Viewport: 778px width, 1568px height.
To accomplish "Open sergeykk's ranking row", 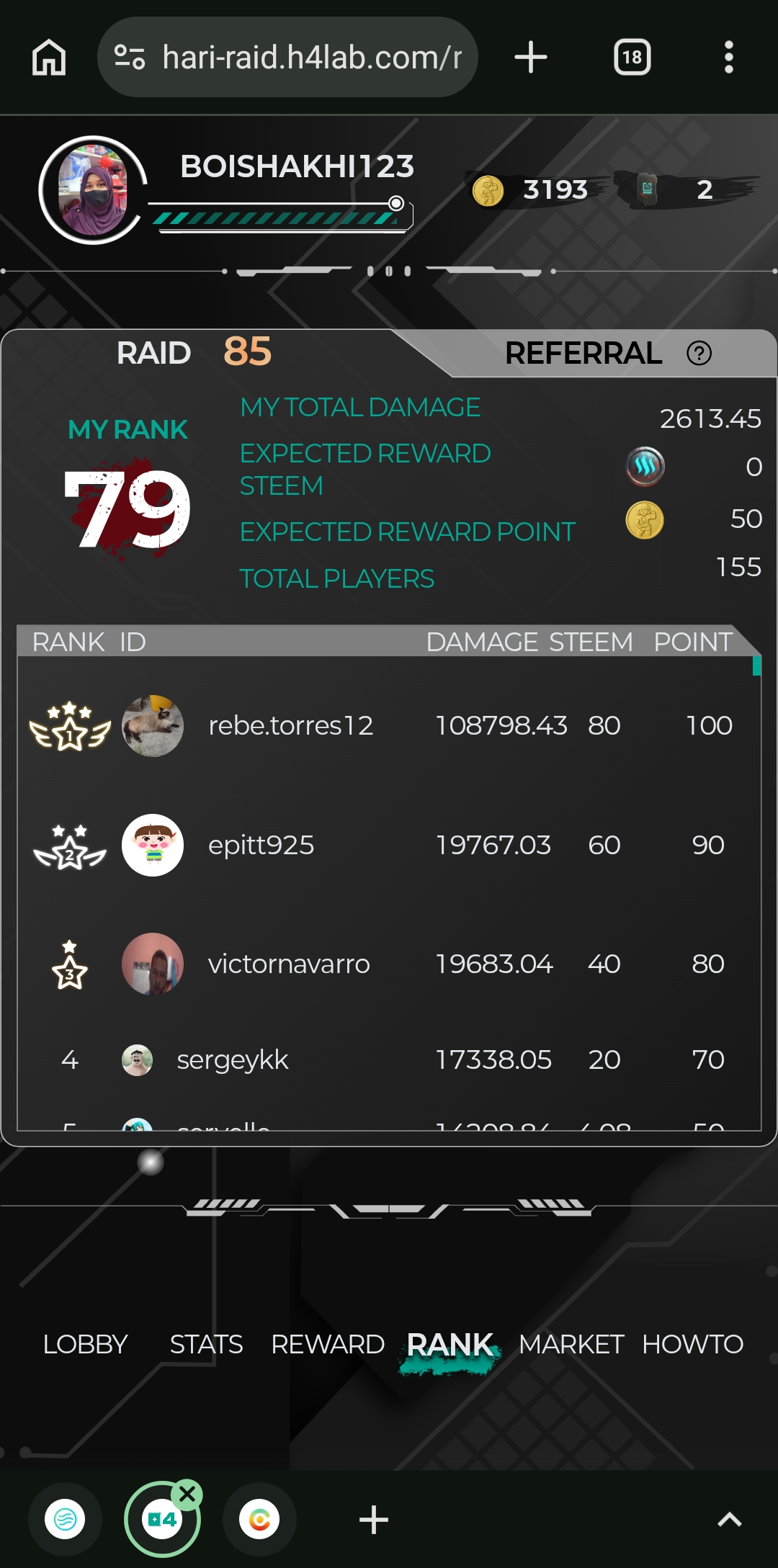I will (x=389, y=1059).
